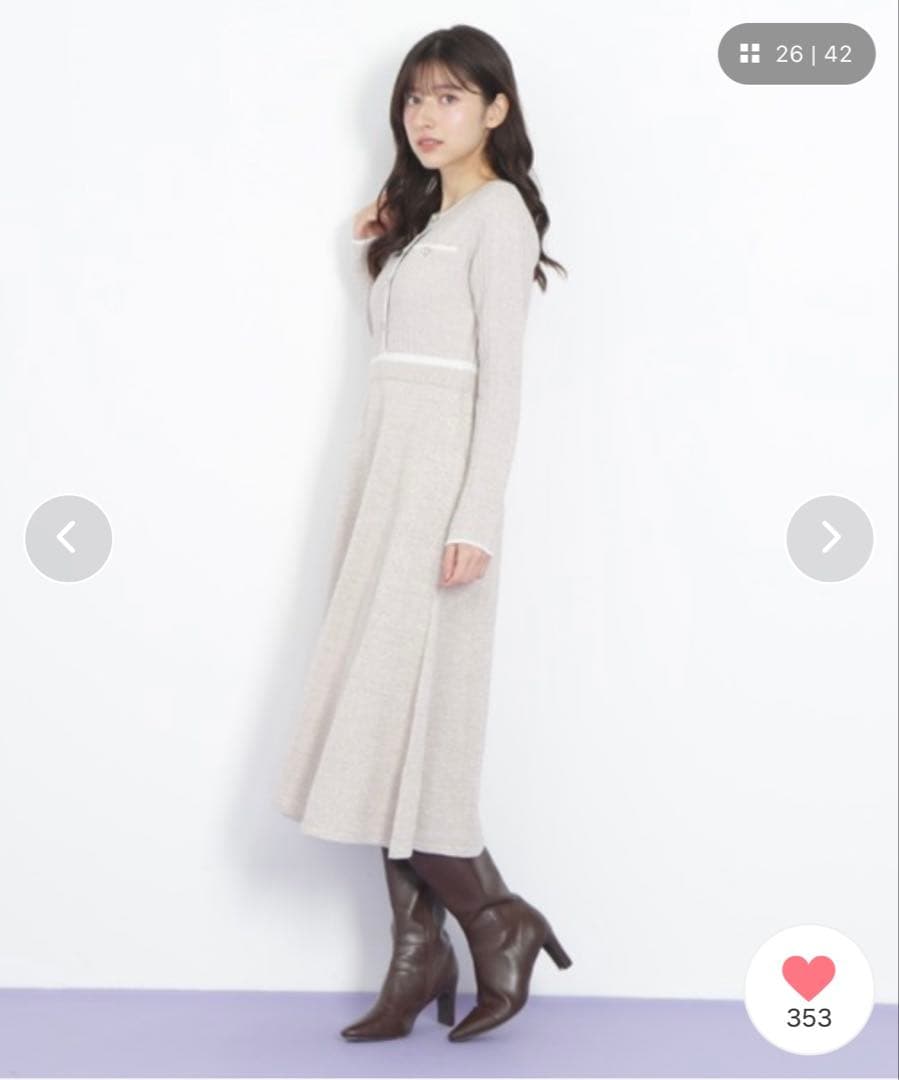Go to the previous product photo

[68, 538]
